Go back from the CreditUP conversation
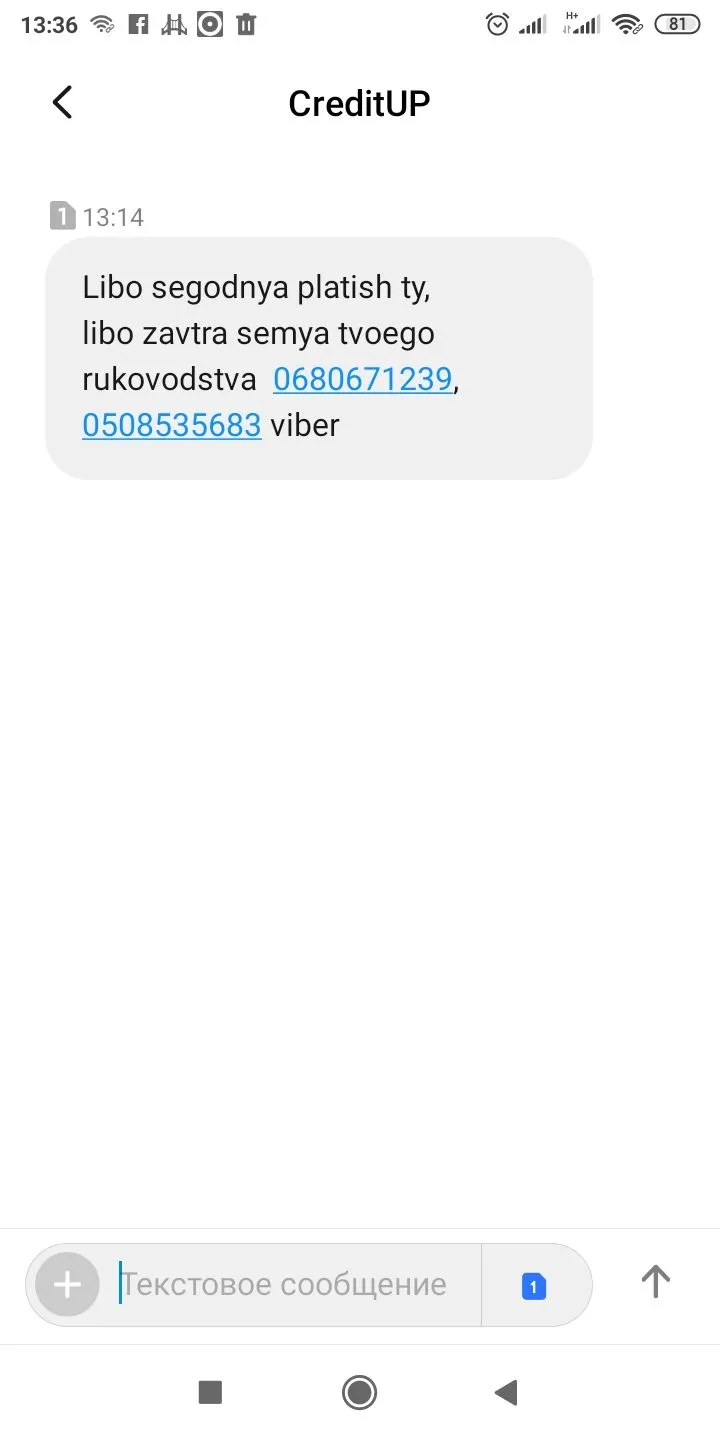The image size is (720, 1440). 62,102
